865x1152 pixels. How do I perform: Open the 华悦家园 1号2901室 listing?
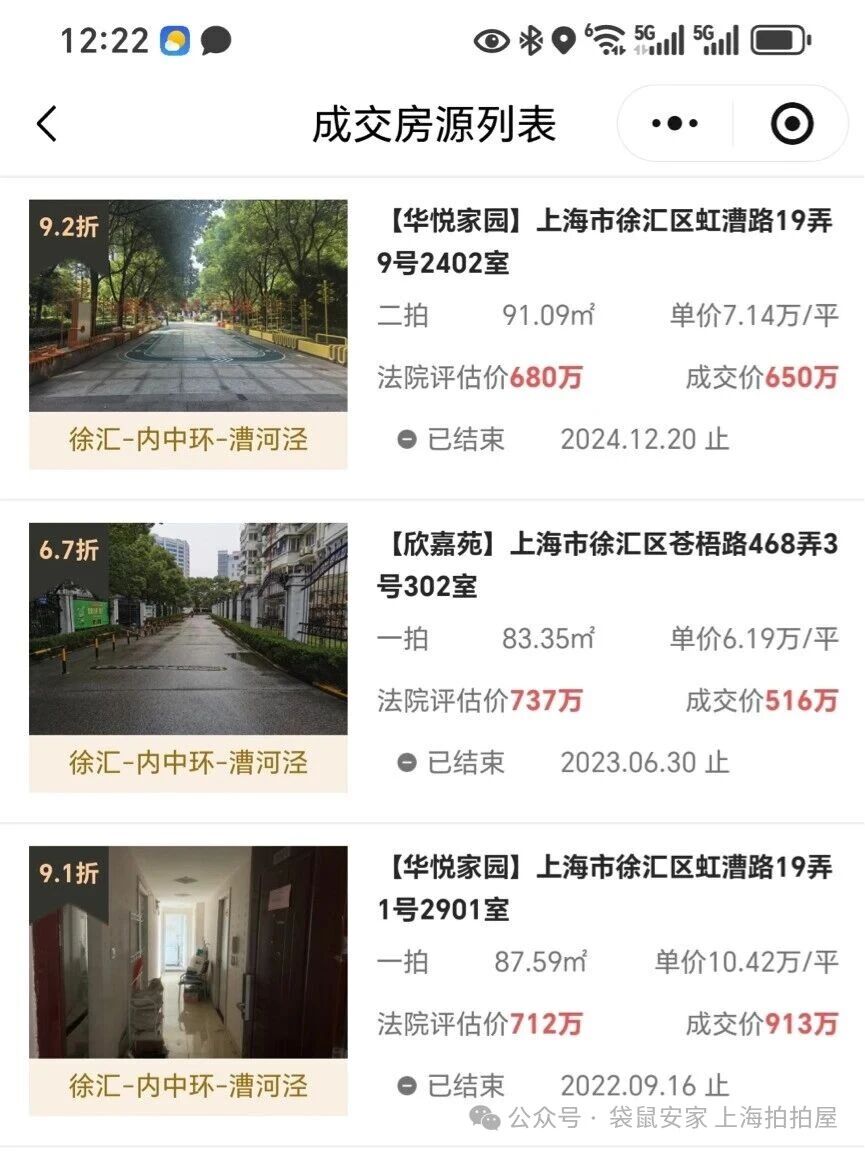(605, 888)
